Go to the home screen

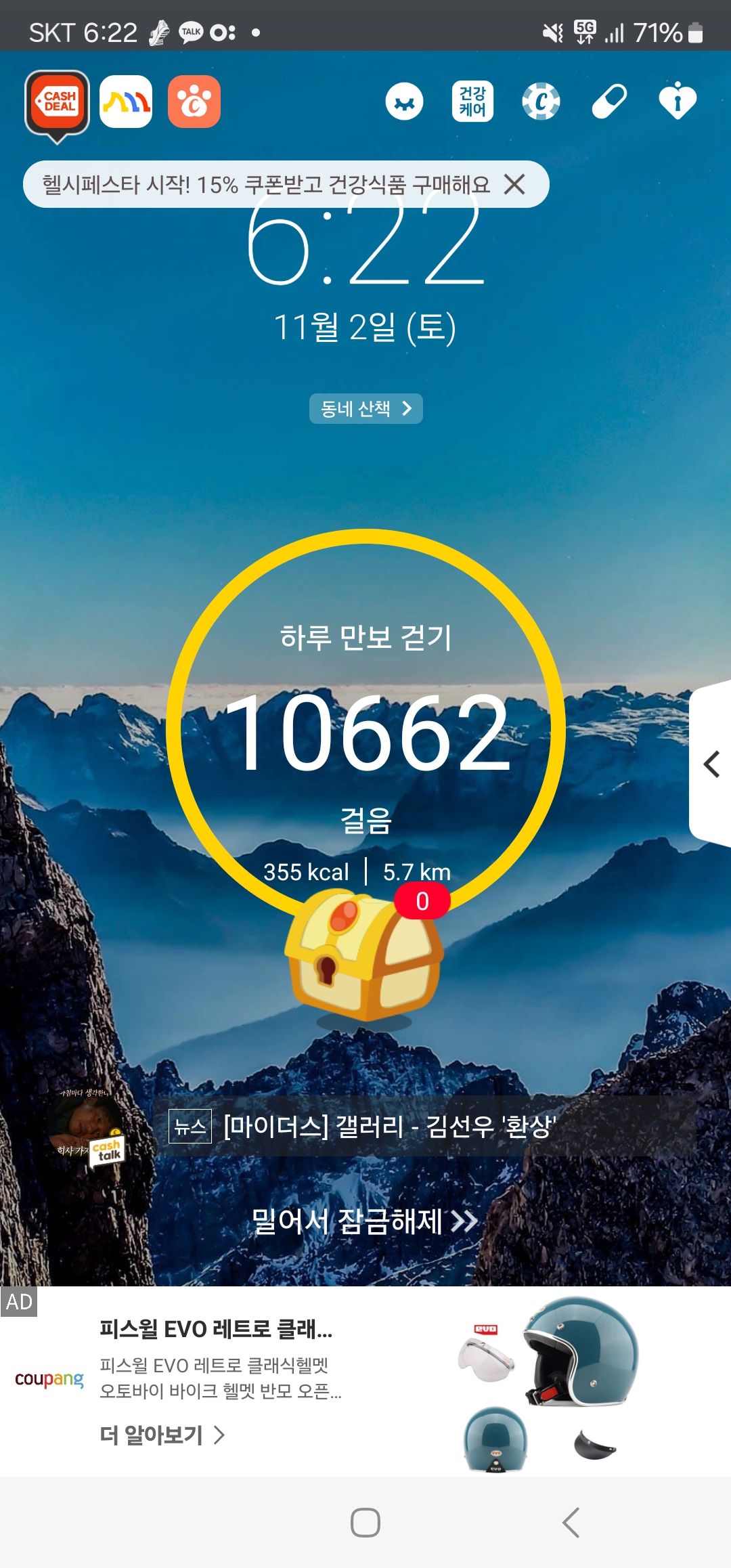click(365, 1523)
